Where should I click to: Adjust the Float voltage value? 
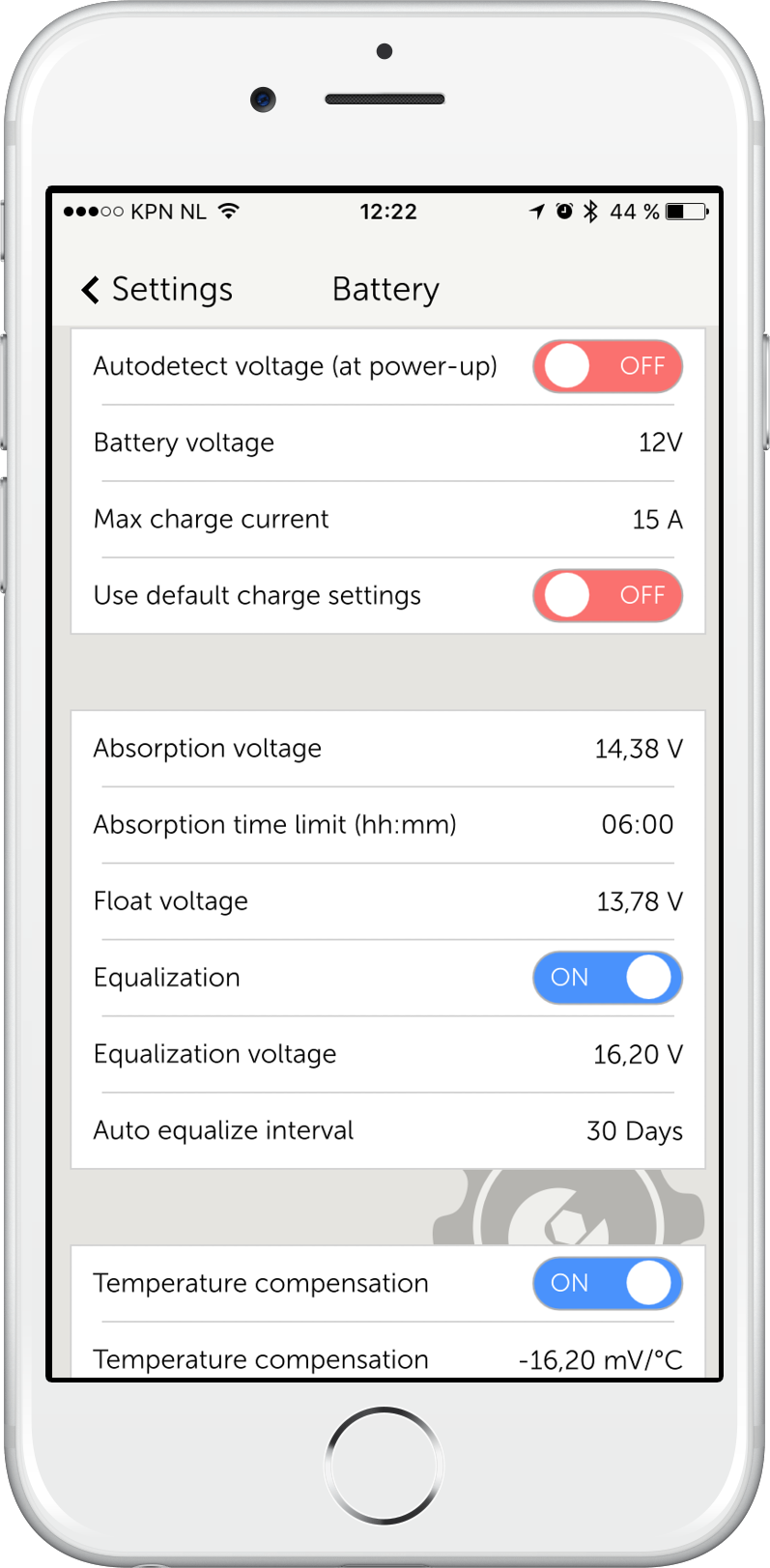387,901
